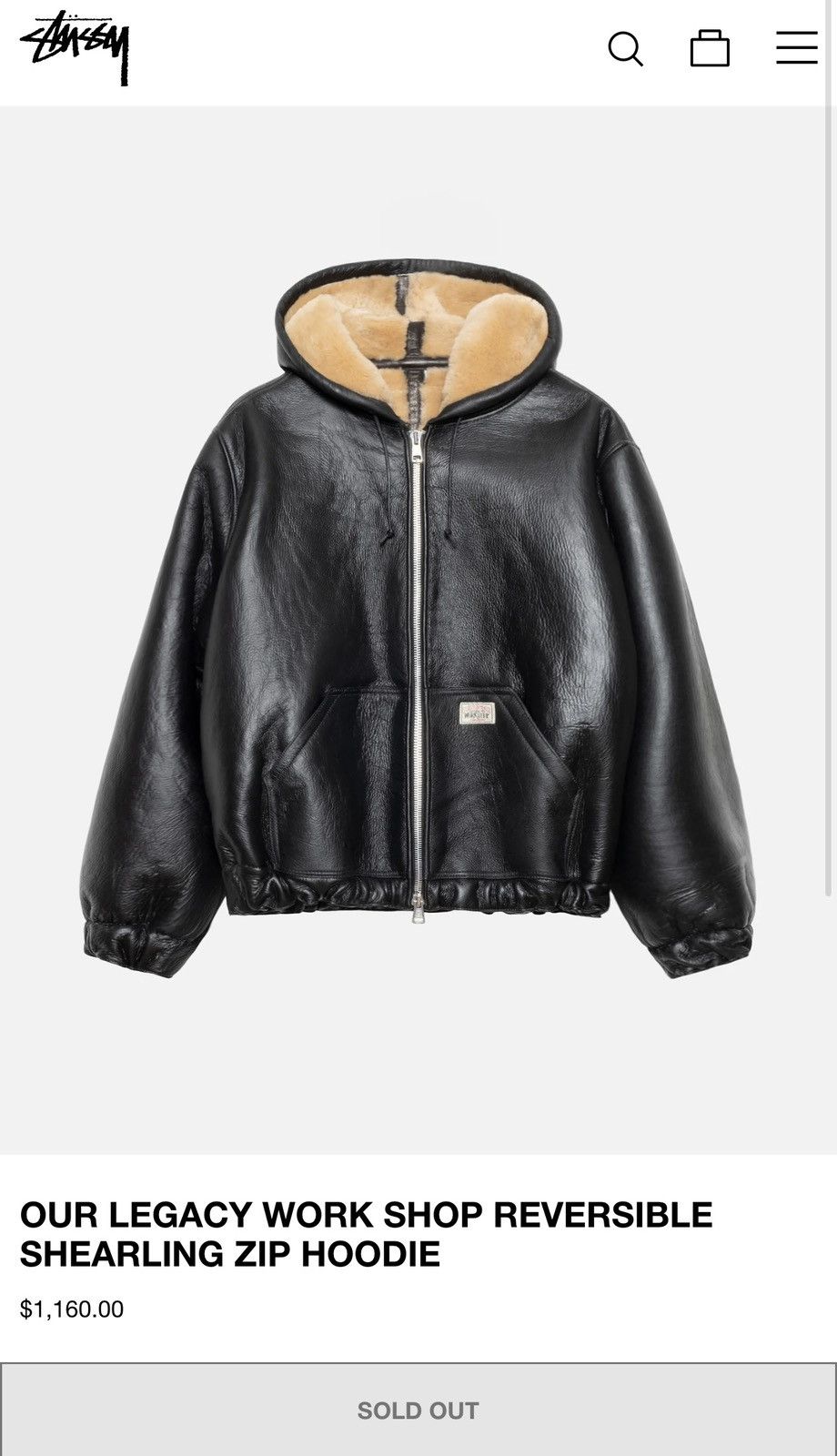This screenshot has width=837, height=1456.
Task: Open the hamburger menu
Action: coord(796,48)
